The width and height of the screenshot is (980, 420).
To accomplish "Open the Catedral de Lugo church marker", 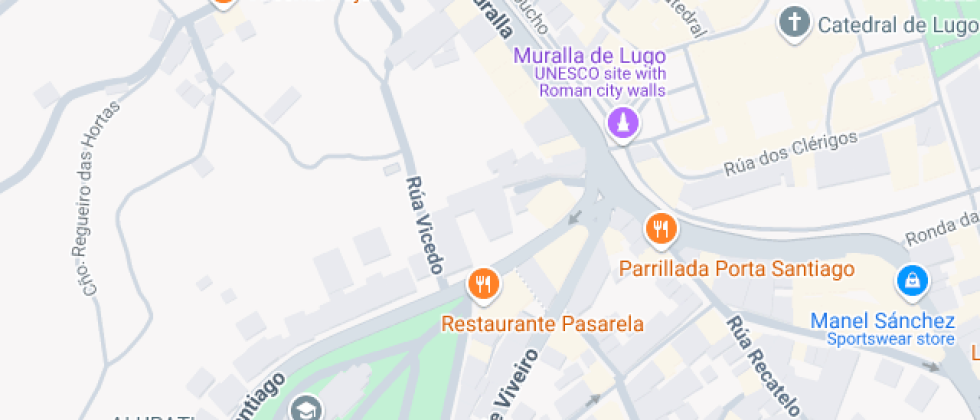I will click(x=795, y=22).
